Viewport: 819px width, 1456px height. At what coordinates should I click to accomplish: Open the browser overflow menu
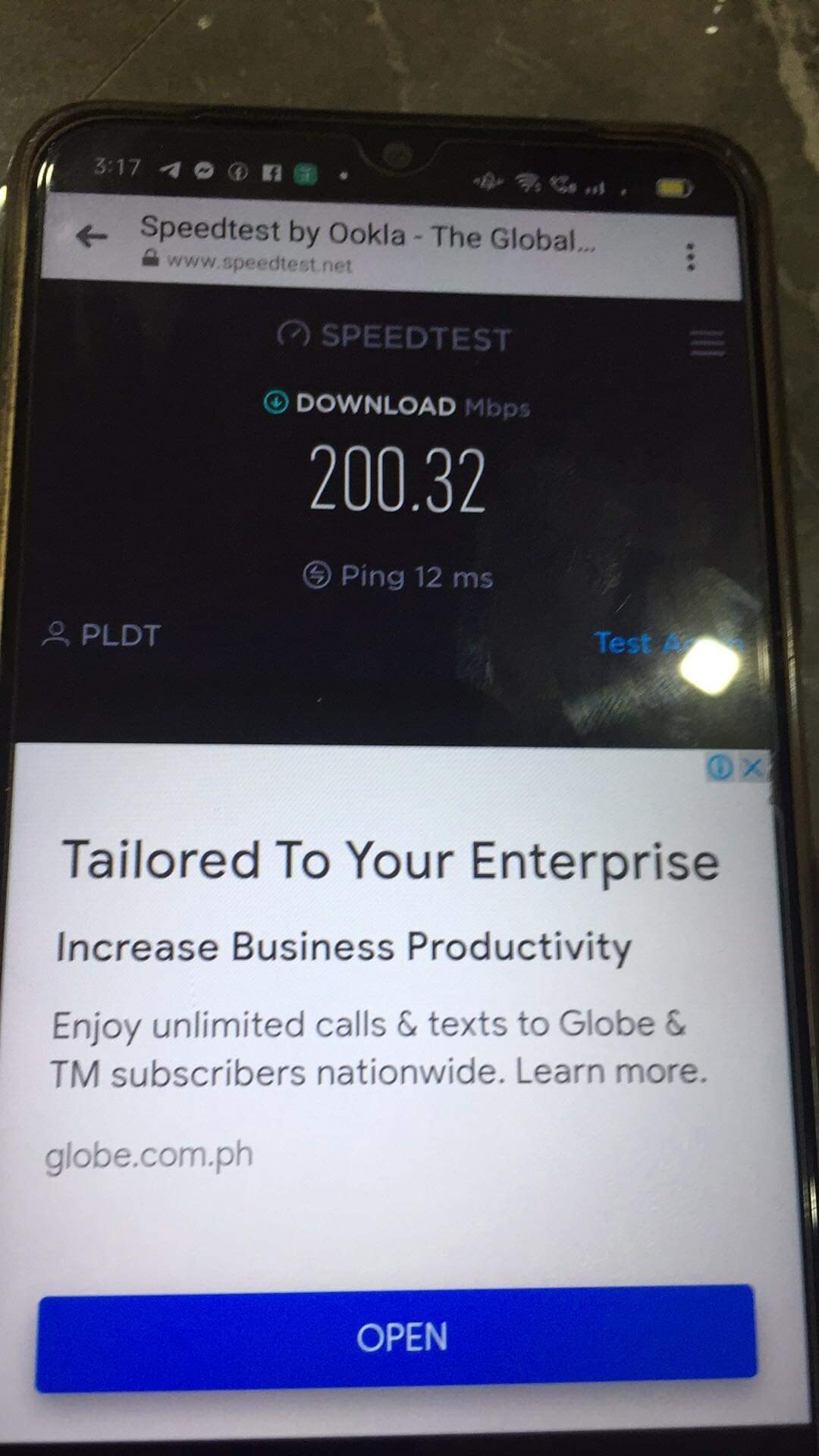690,257
